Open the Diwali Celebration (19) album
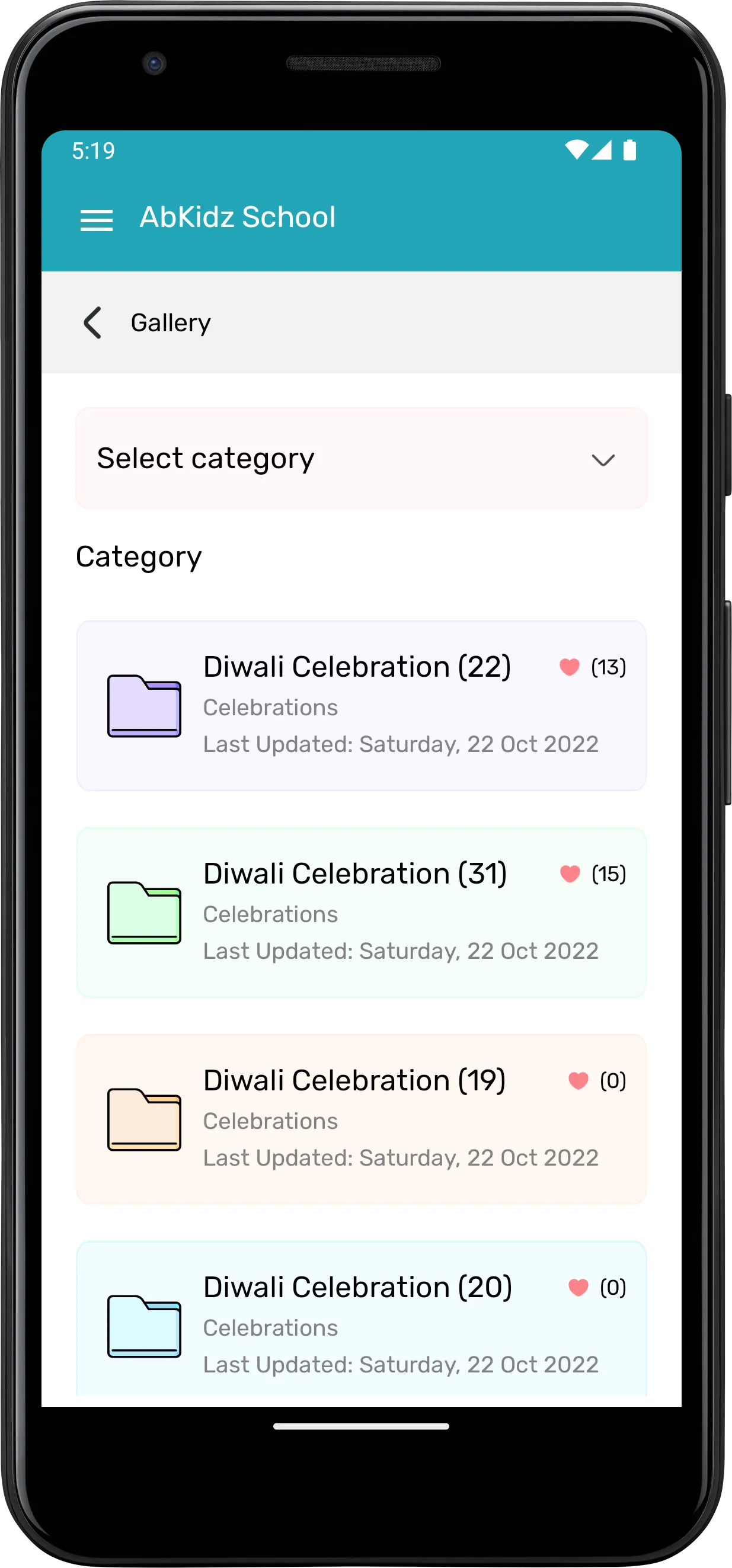 tap(354, 1080)
